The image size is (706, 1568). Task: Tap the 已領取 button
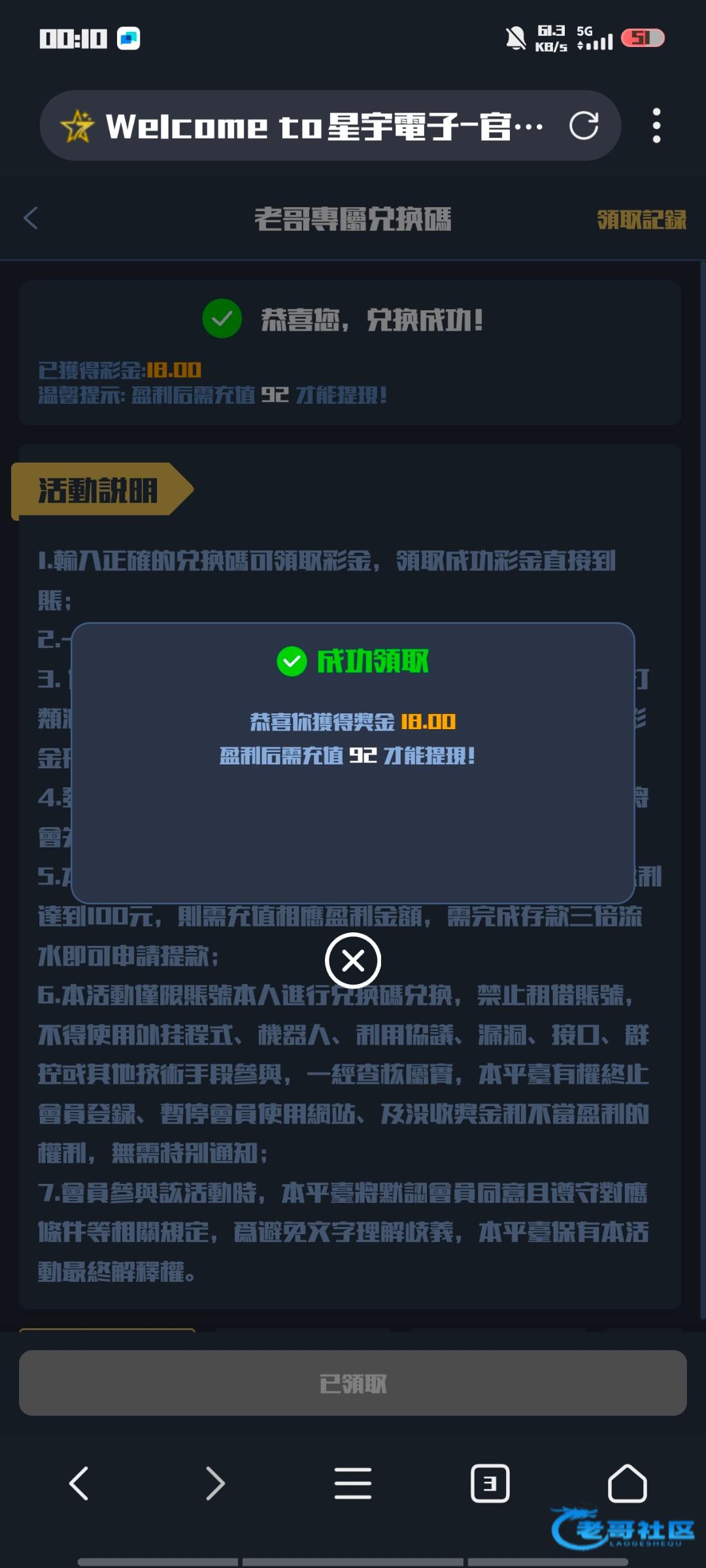353,1383
